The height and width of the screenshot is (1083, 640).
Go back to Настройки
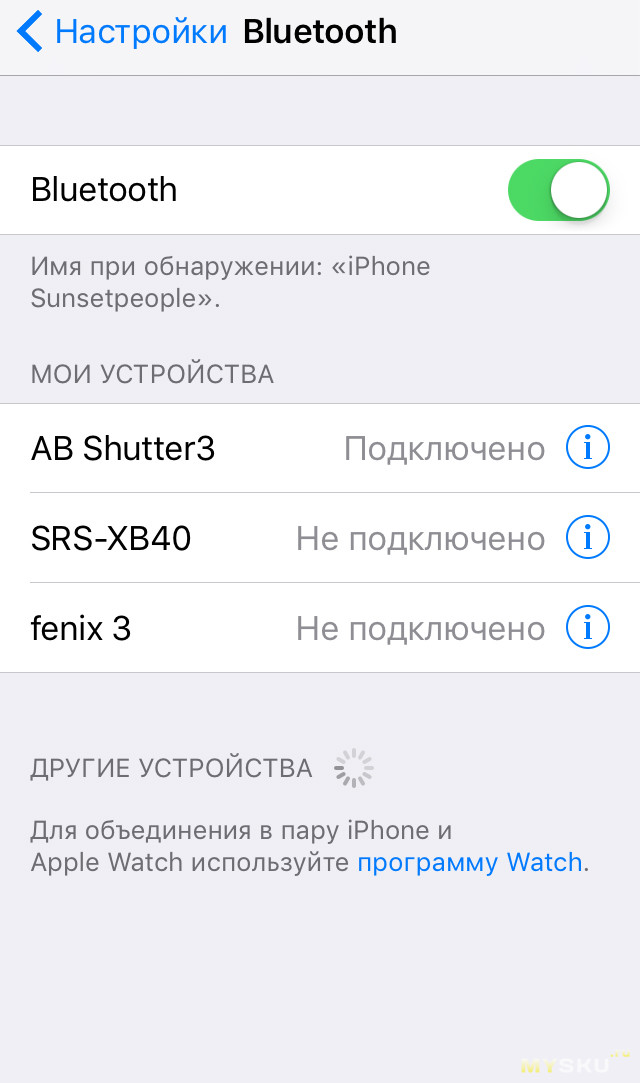pos(122,32)
